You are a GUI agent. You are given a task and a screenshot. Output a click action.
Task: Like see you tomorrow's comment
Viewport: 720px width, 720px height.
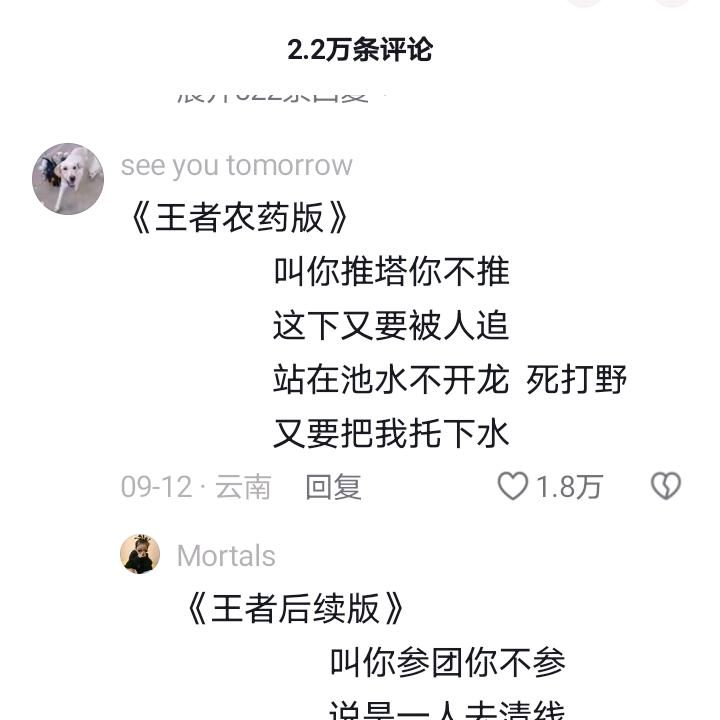click(x=513, y=487)
